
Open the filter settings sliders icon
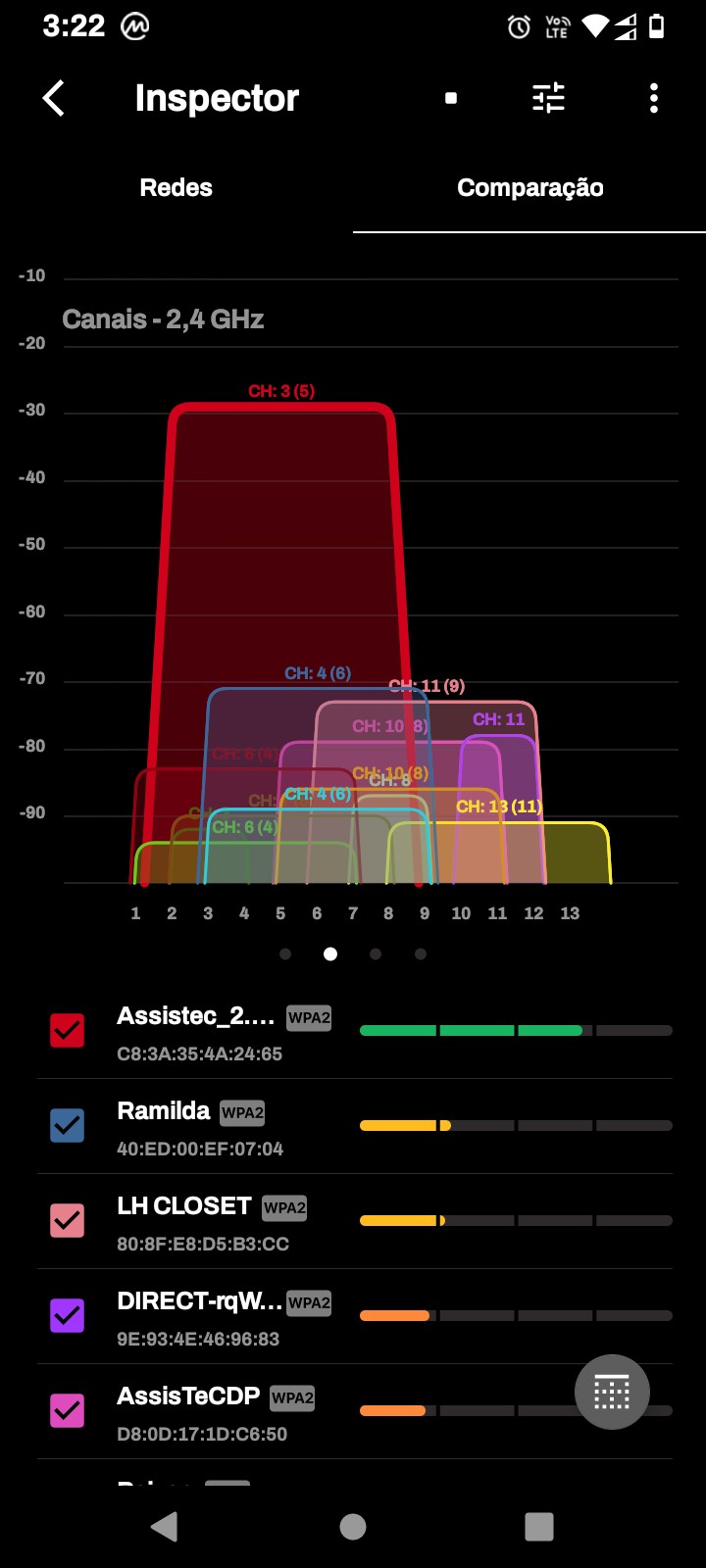pos(548,98)
